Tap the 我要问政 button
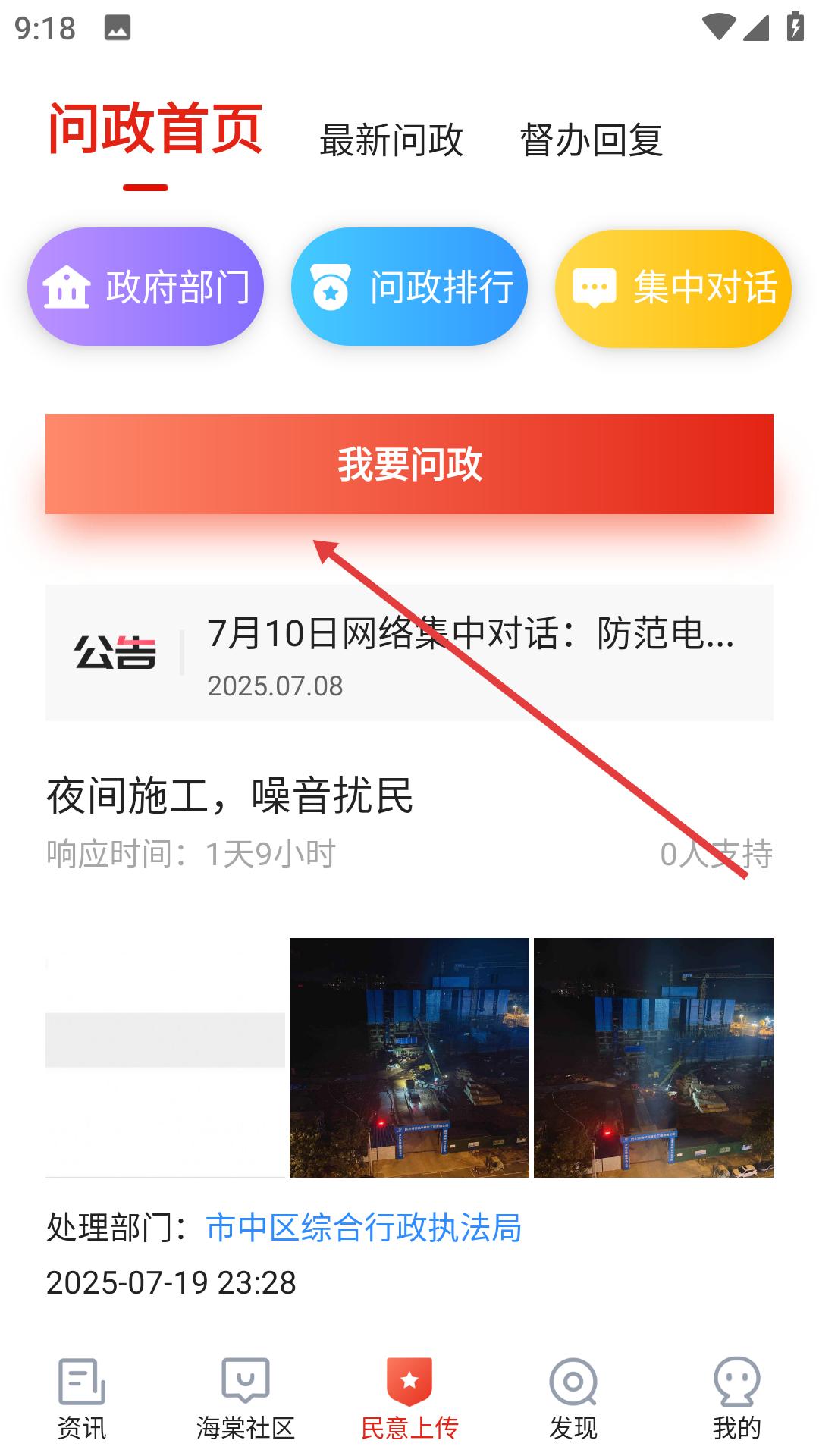This screenshot has width=819, height=1456. [409, 464]
